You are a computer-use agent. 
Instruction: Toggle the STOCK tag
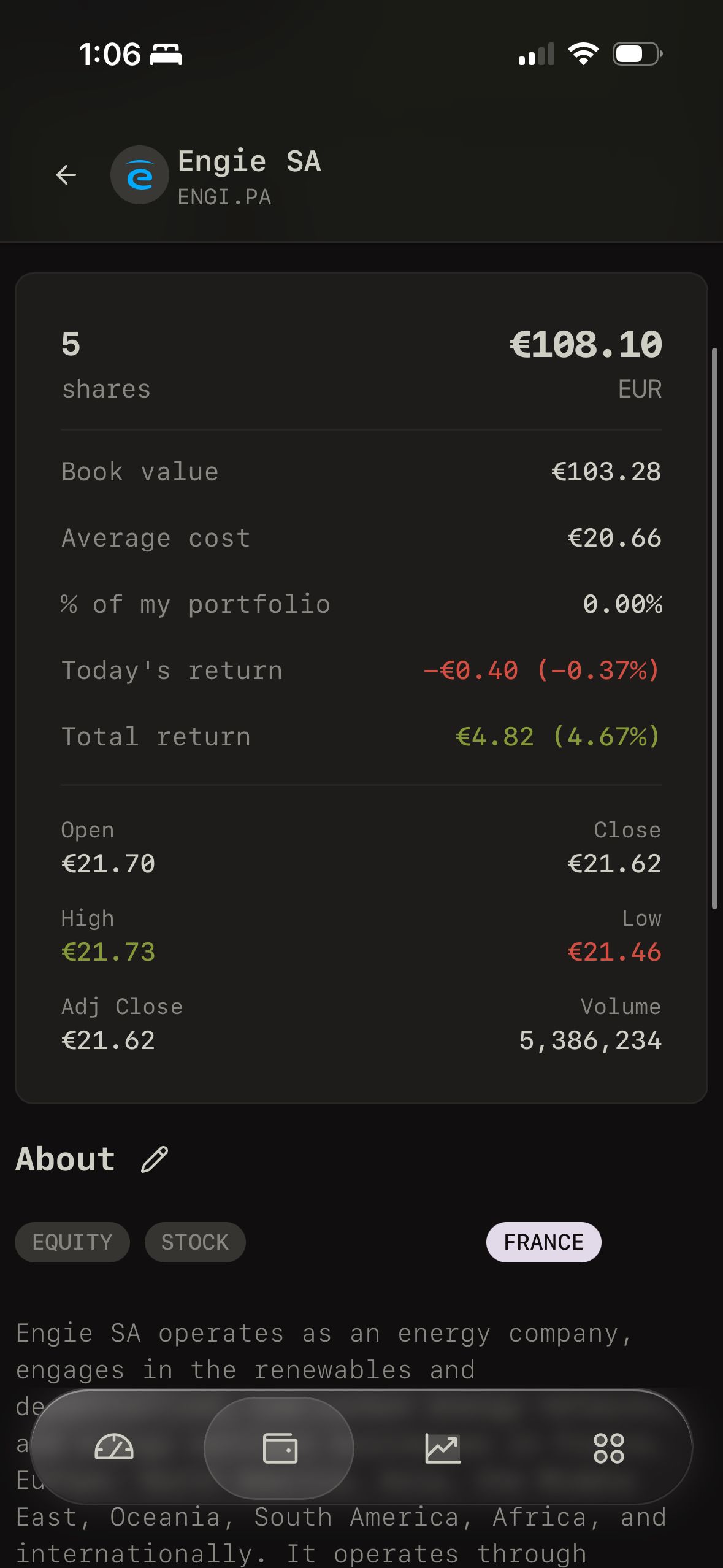(x=194, y=1242)
